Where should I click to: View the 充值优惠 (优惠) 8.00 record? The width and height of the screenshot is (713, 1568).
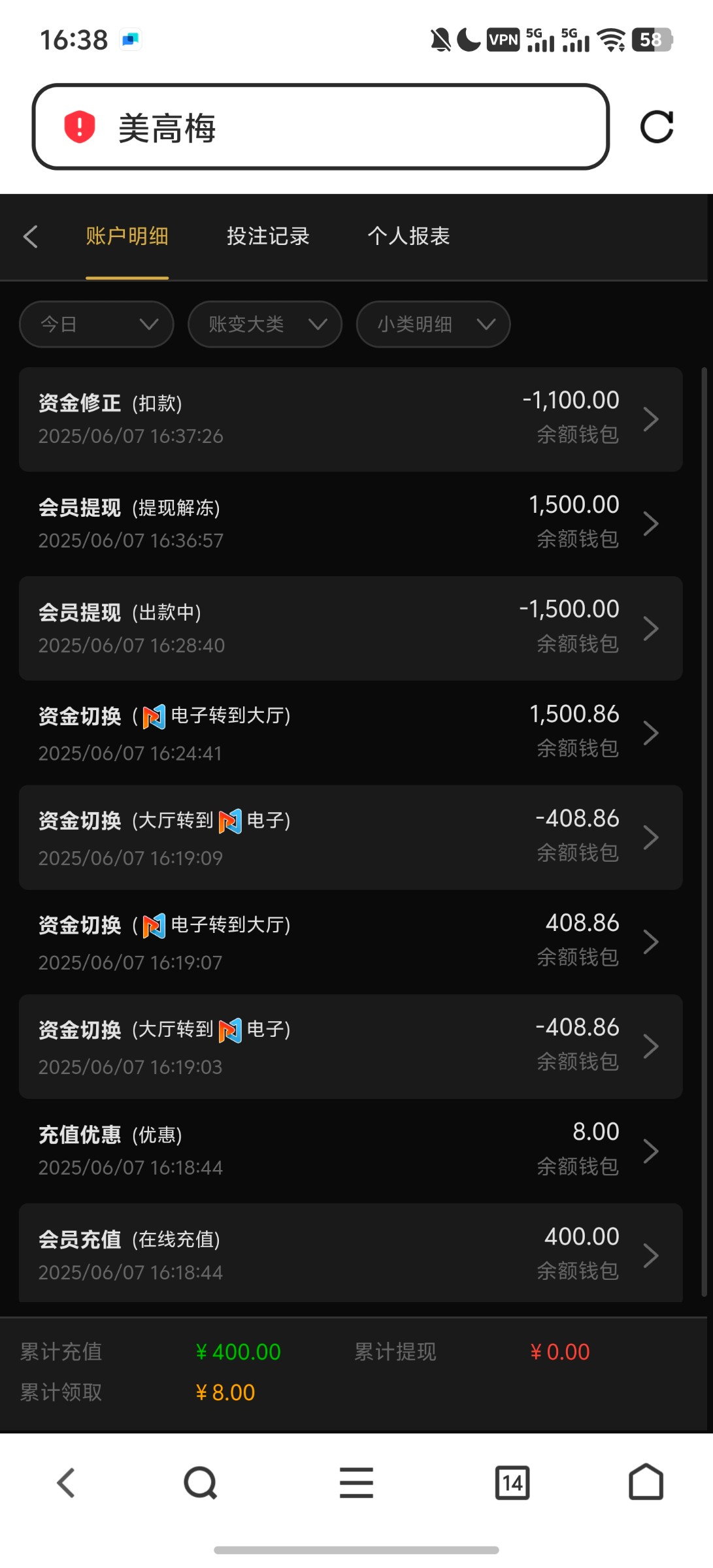click(351, 1151)
